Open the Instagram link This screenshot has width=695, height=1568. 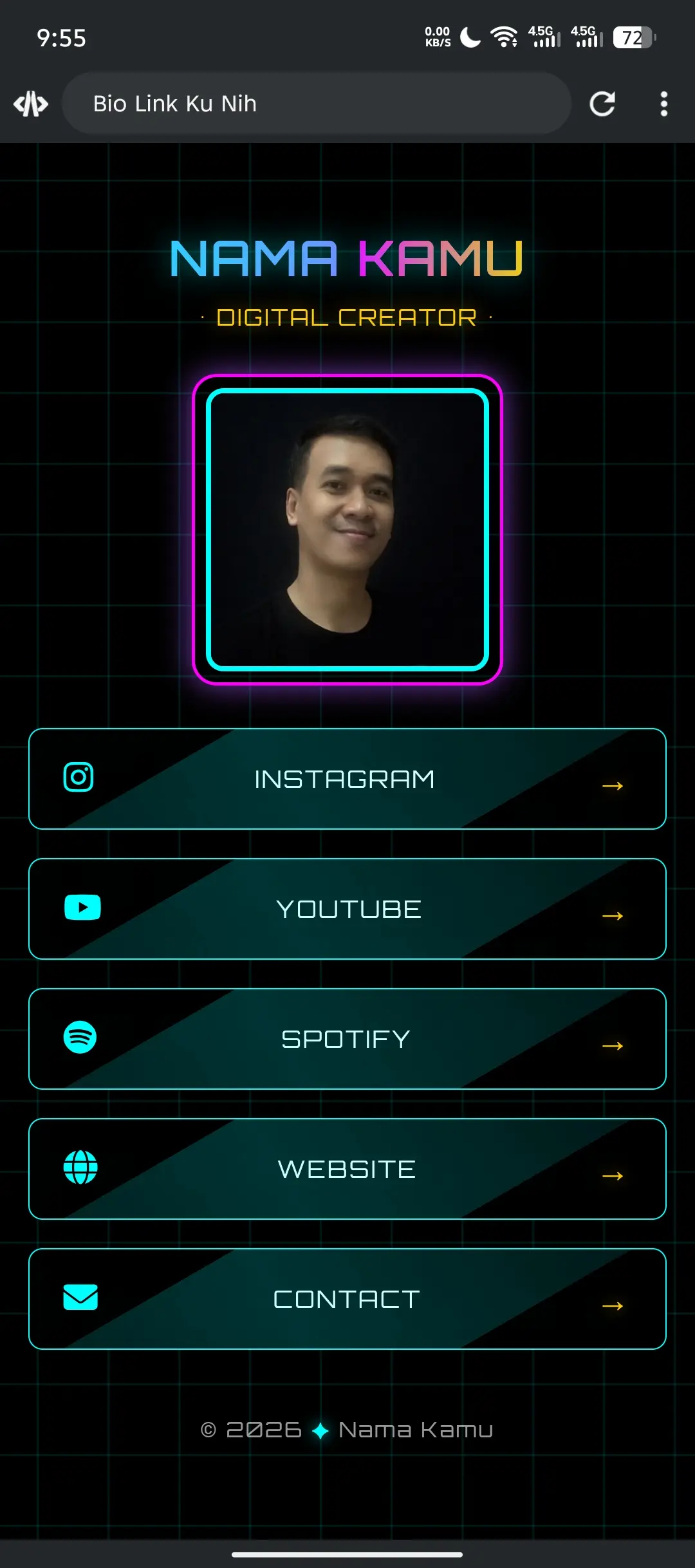[x=347, y=779]
